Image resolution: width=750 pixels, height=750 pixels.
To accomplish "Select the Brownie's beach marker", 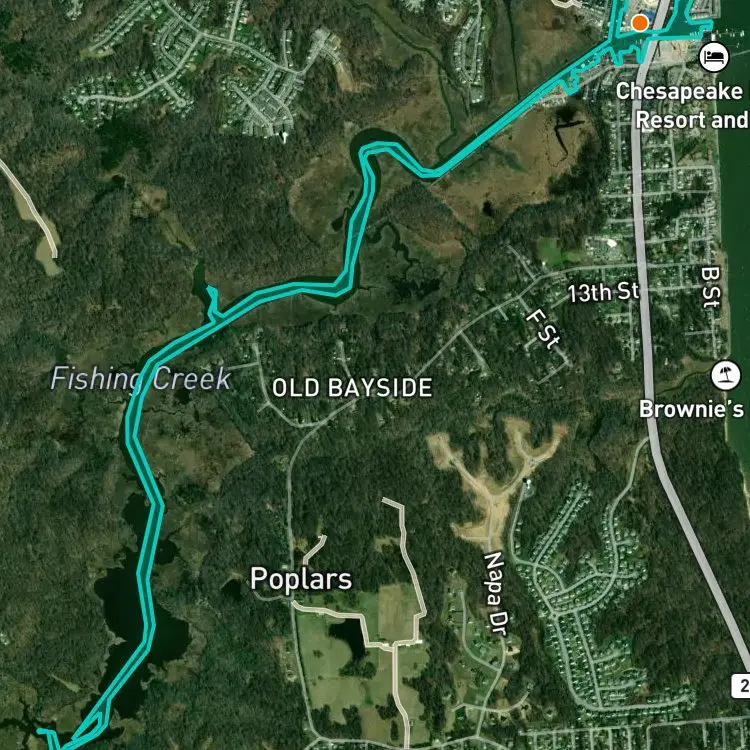I will pos(721,376).
